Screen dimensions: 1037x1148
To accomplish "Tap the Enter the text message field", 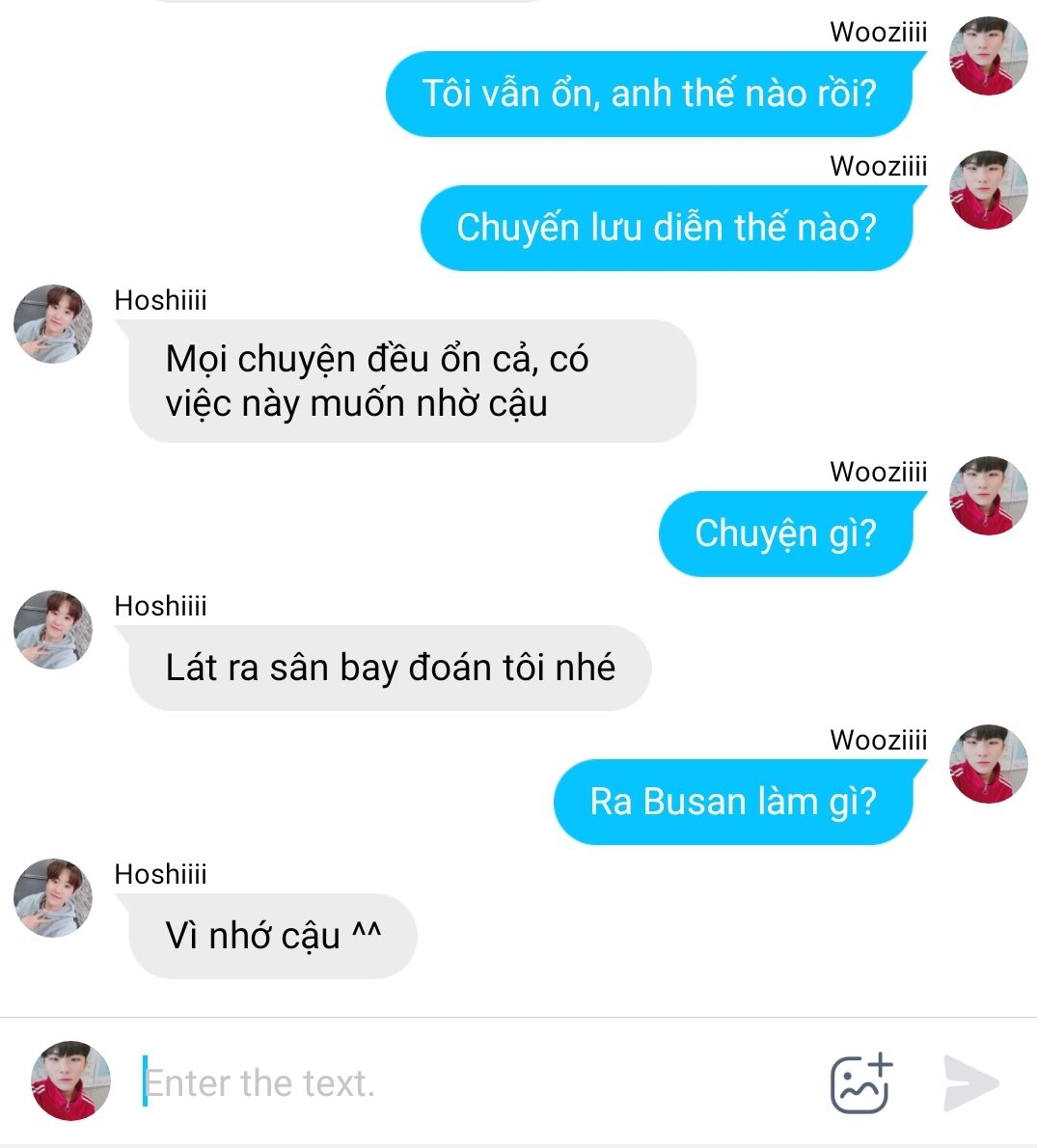I will click(x=463, y=1082).
